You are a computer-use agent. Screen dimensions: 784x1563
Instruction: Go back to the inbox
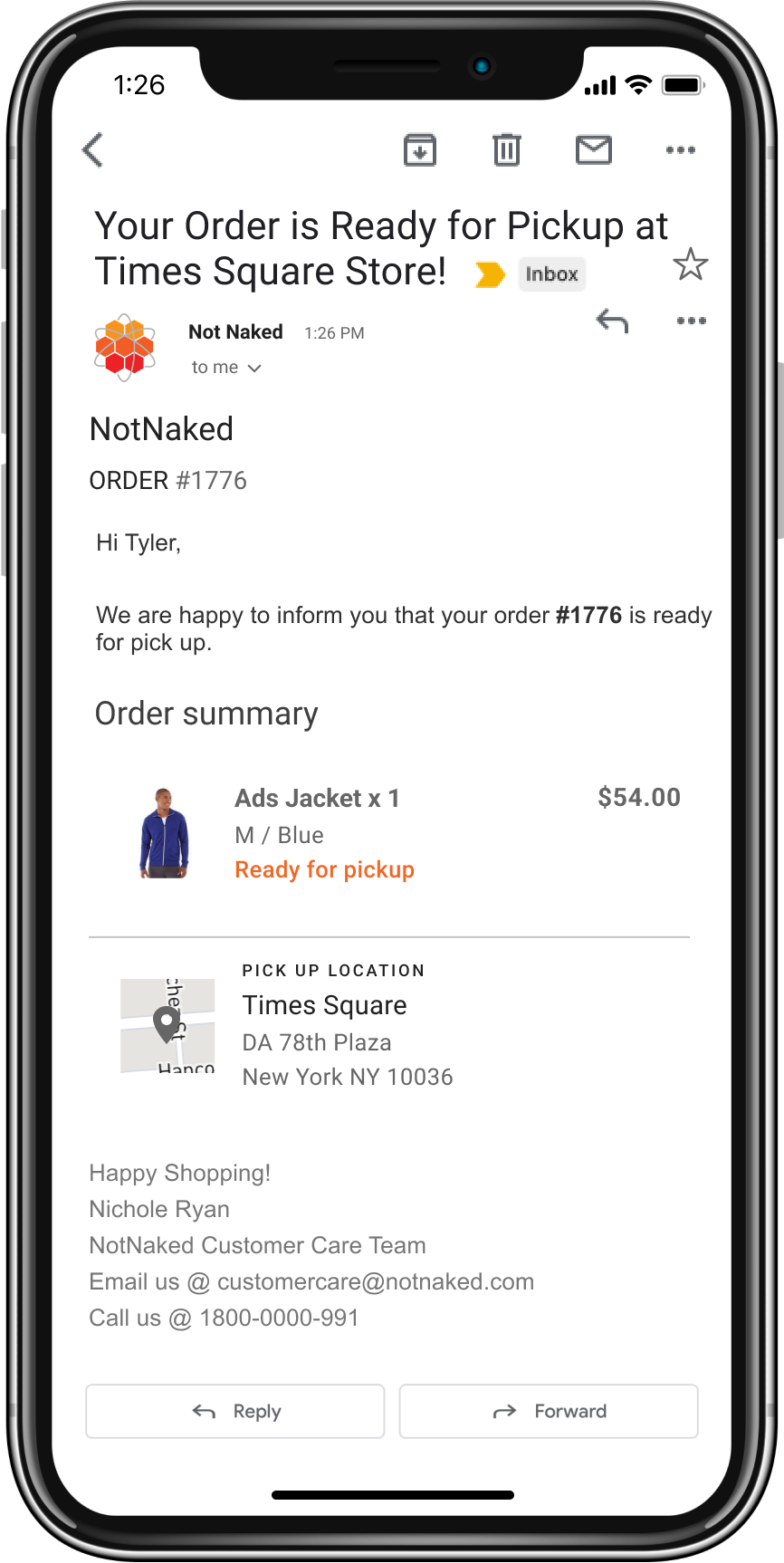pyautogui.click(x=93, y=150)
